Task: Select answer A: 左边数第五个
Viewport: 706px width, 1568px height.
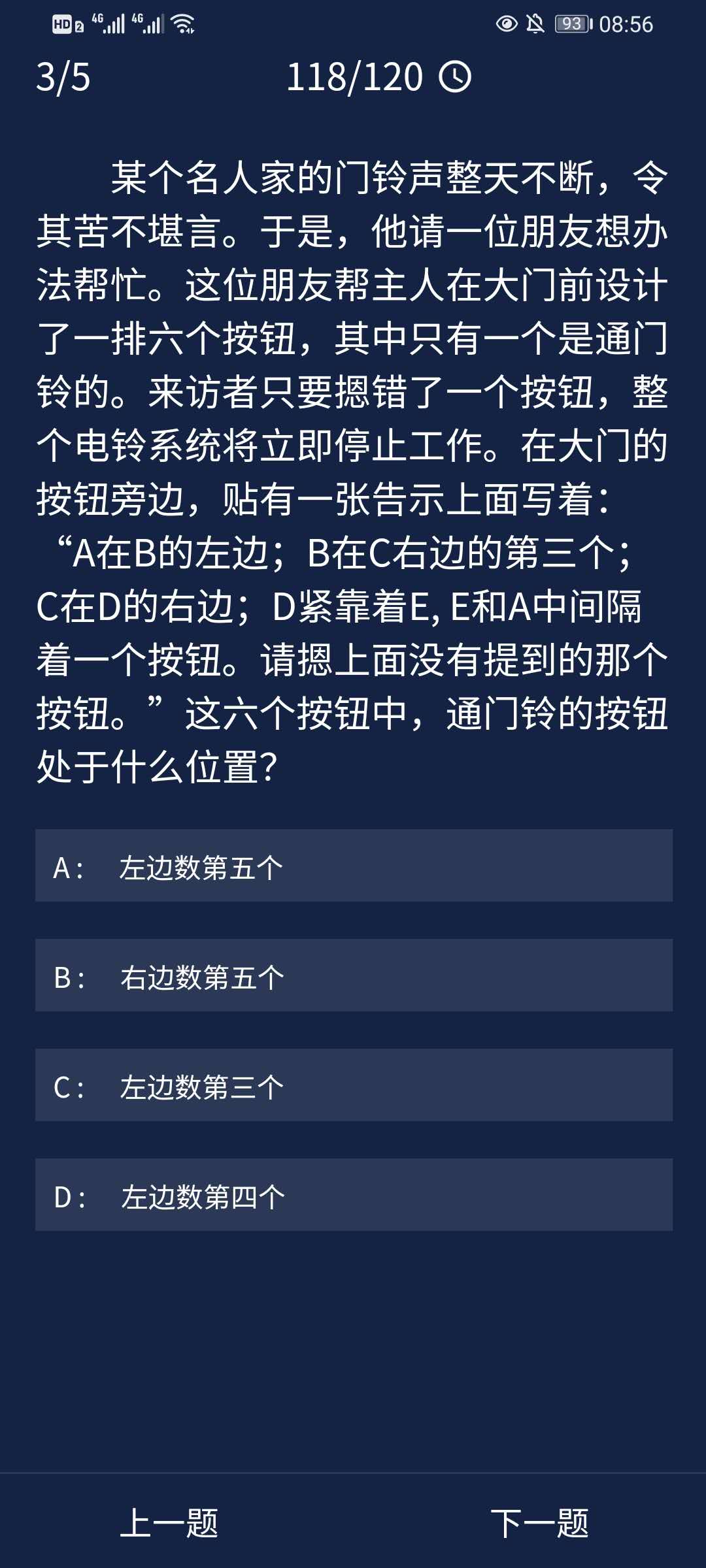Action: click(353, 866)
